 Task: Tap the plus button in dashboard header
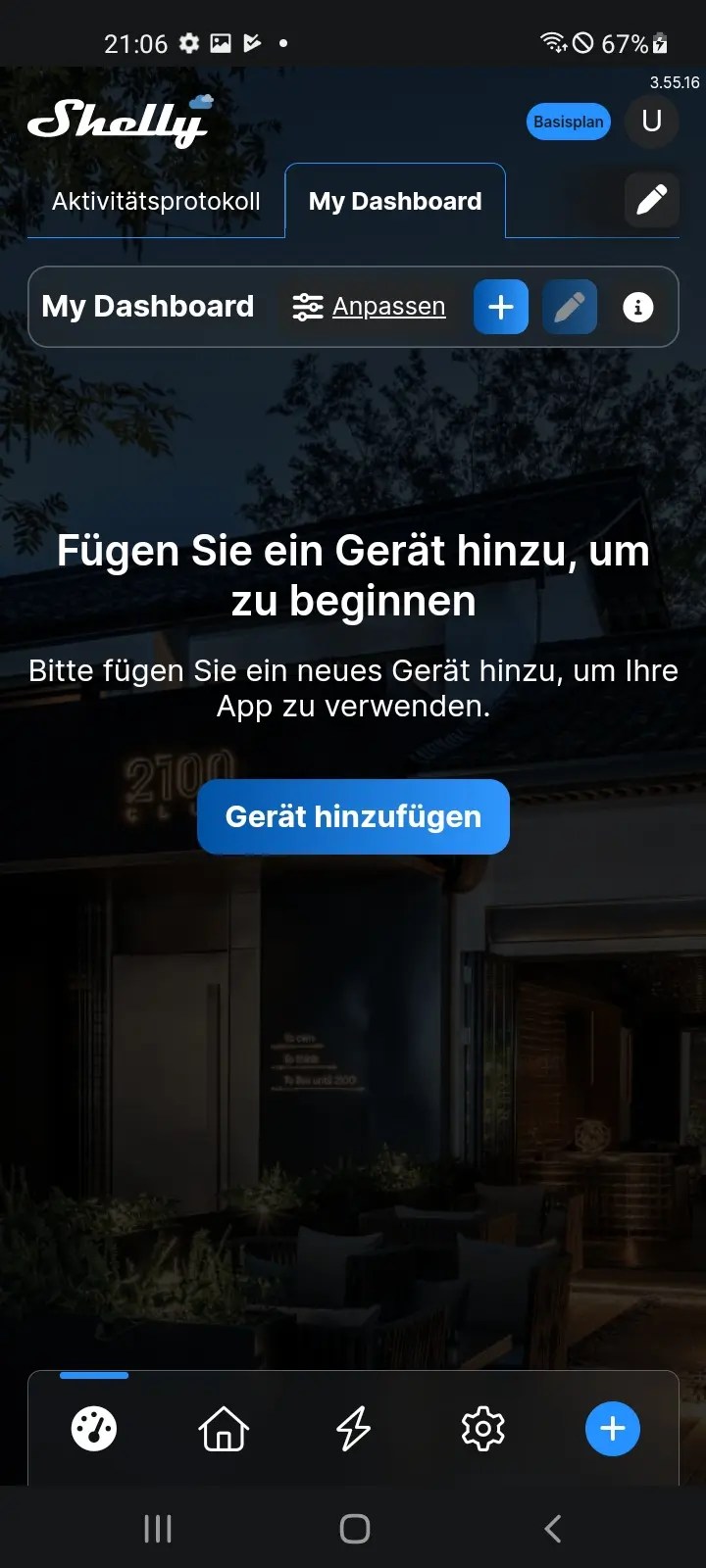[x=501, y=307]
